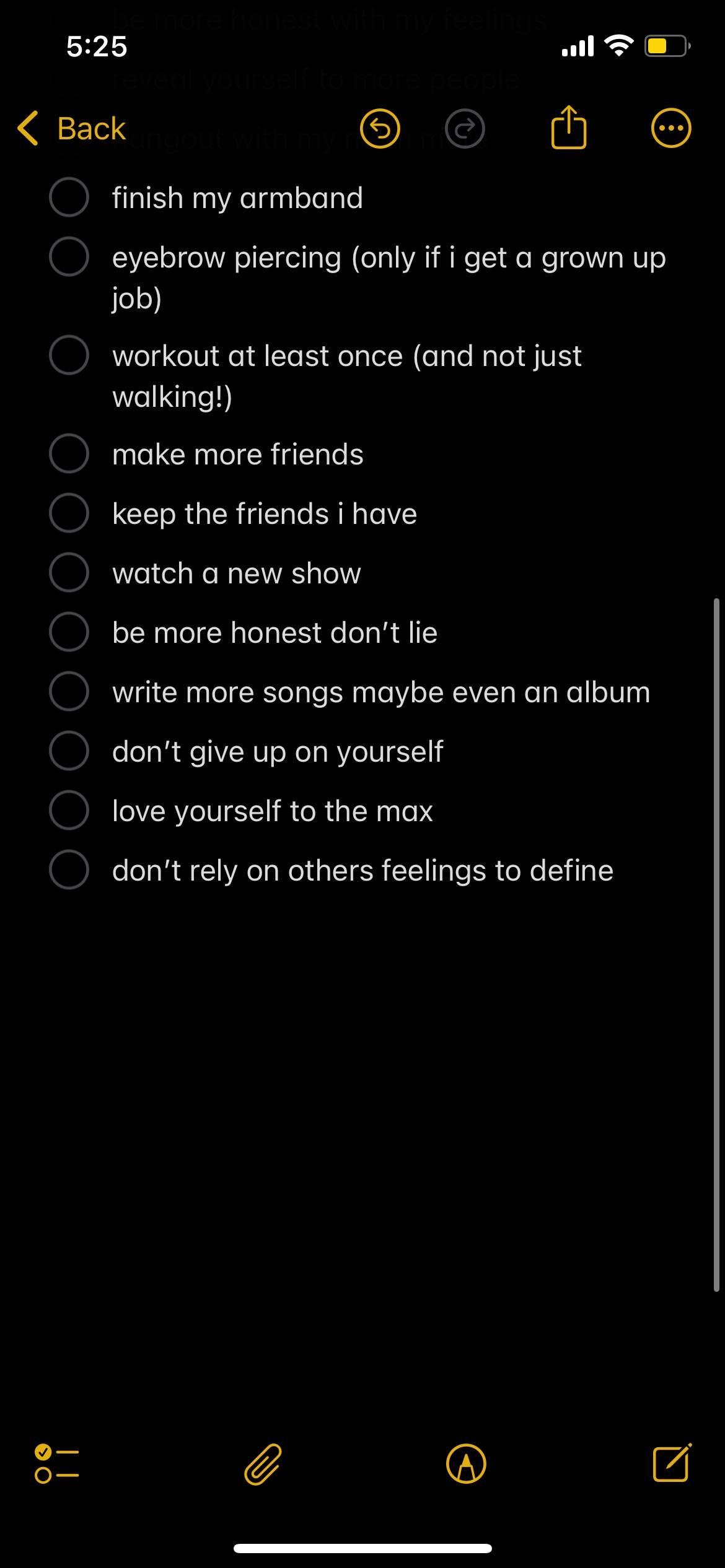The image size is (725, 1568).
Task: Tick the make more friends checkbox
Action: tap(69, 454)
